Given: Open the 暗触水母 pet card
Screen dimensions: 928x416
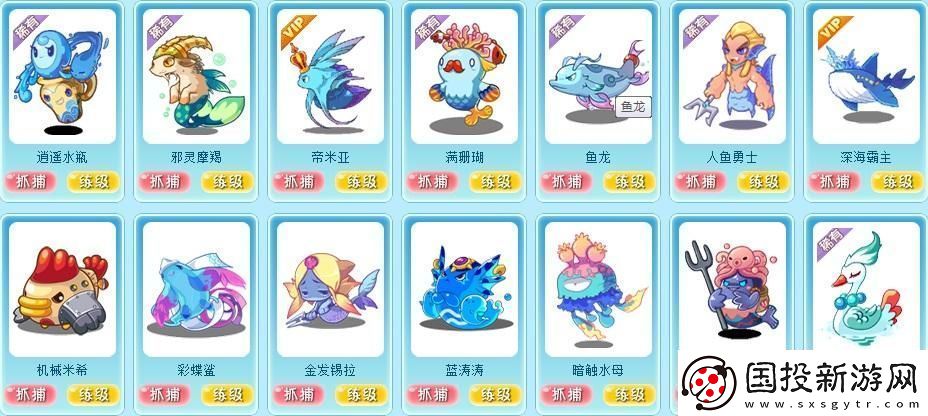Looking at the screenshot, I should pos(595,290).
